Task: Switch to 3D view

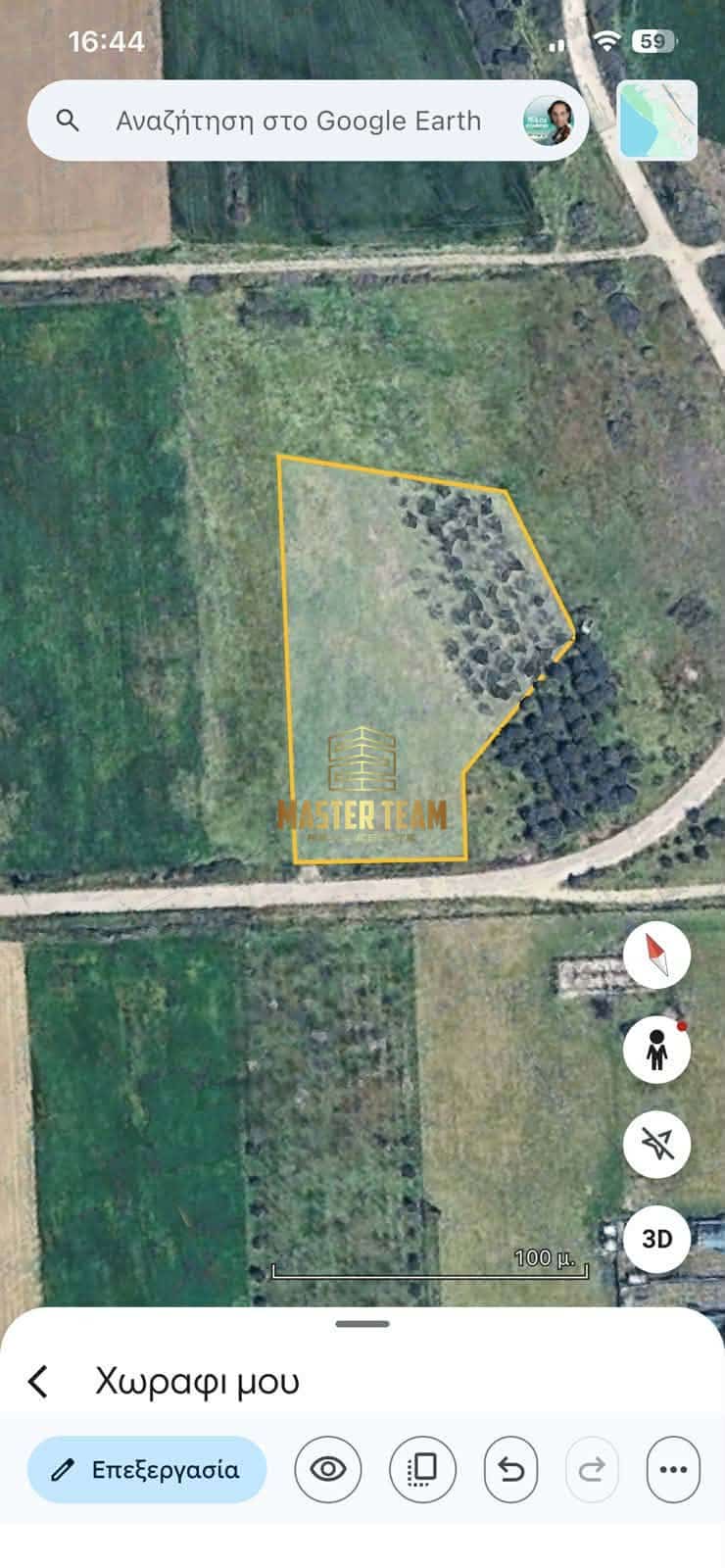Action: click(x=657, y=1239)
